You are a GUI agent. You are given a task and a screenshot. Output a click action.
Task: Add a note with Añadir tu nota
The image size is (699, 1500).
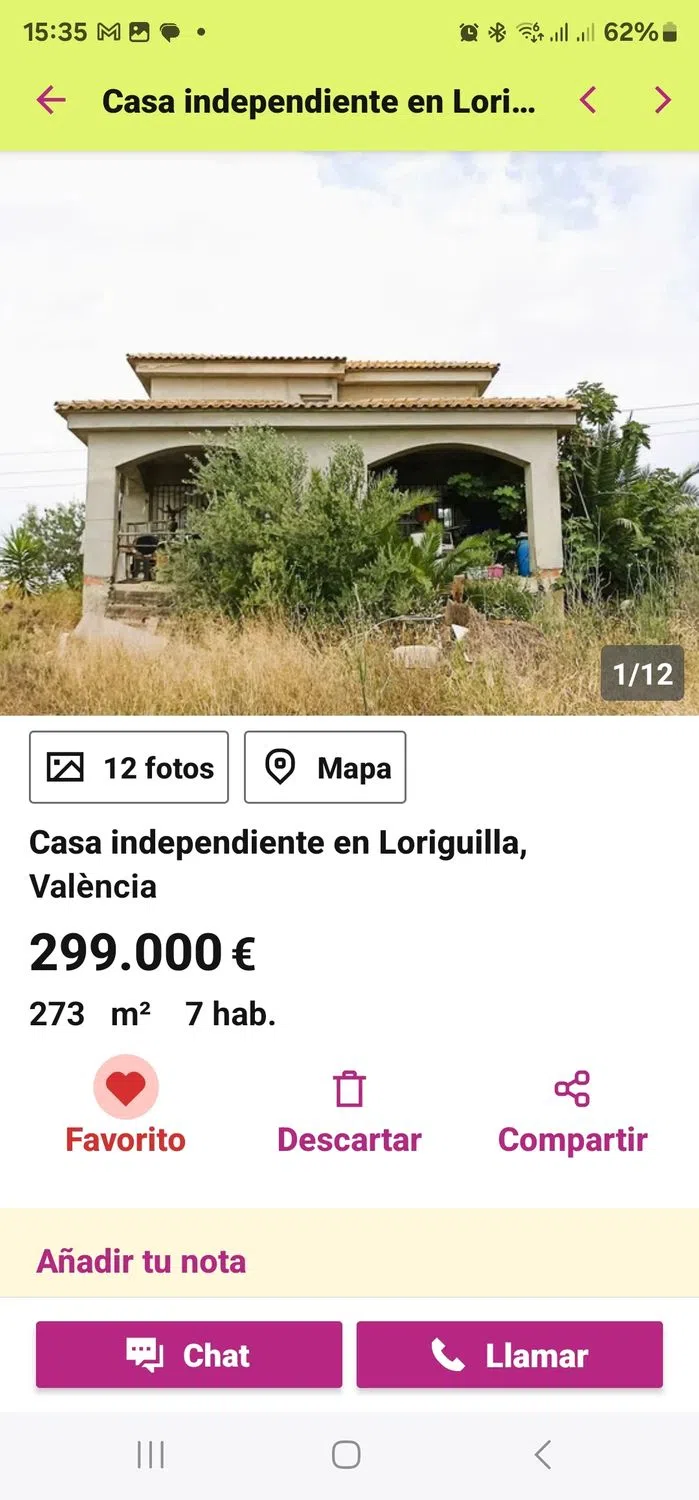click(141, 1261)
